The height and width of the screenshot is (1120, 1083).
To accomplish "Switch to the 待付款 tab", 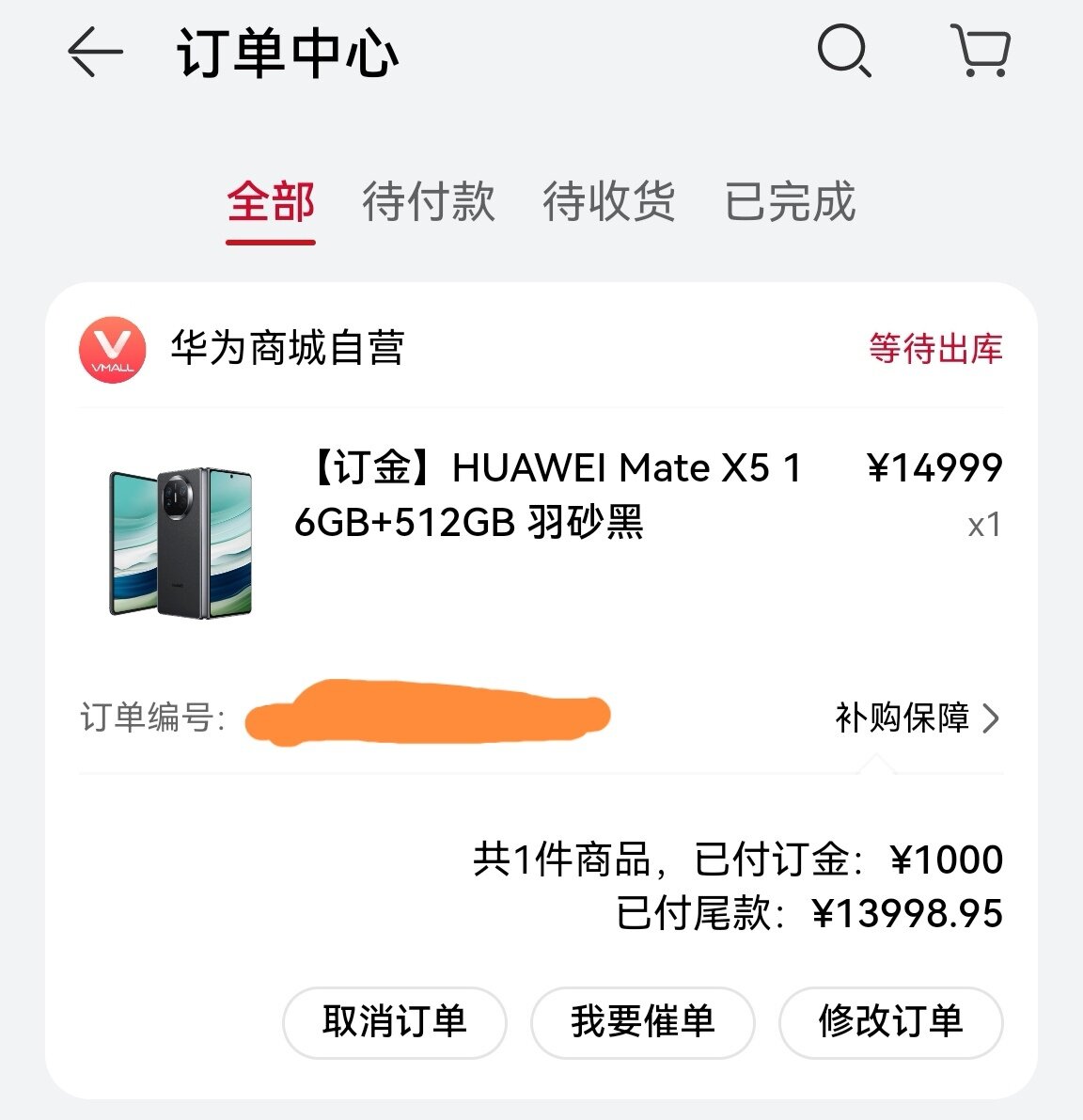I will click(x=428, y=202).
